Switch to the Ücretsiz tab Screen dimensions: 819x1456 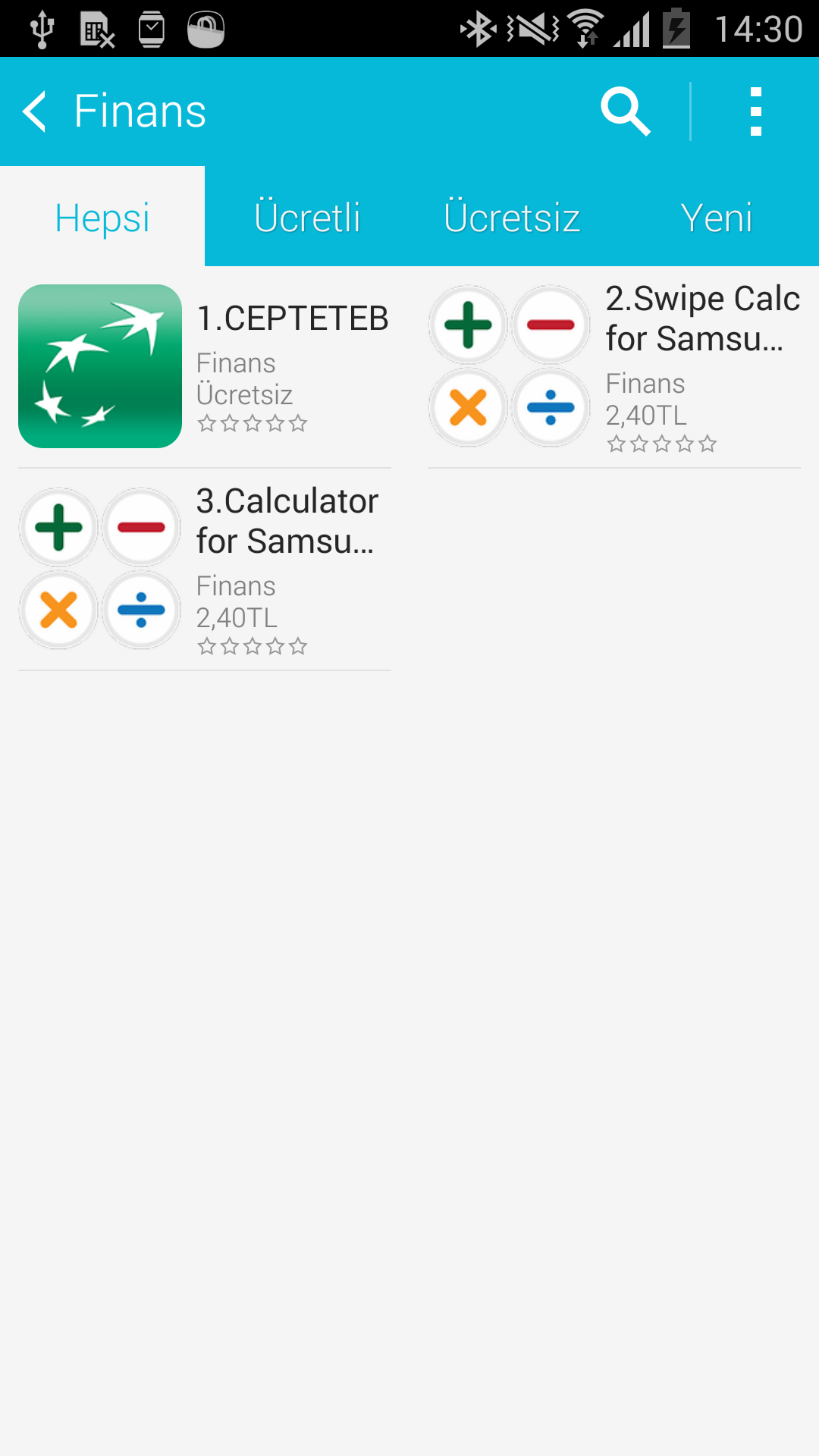click(512, 218)
